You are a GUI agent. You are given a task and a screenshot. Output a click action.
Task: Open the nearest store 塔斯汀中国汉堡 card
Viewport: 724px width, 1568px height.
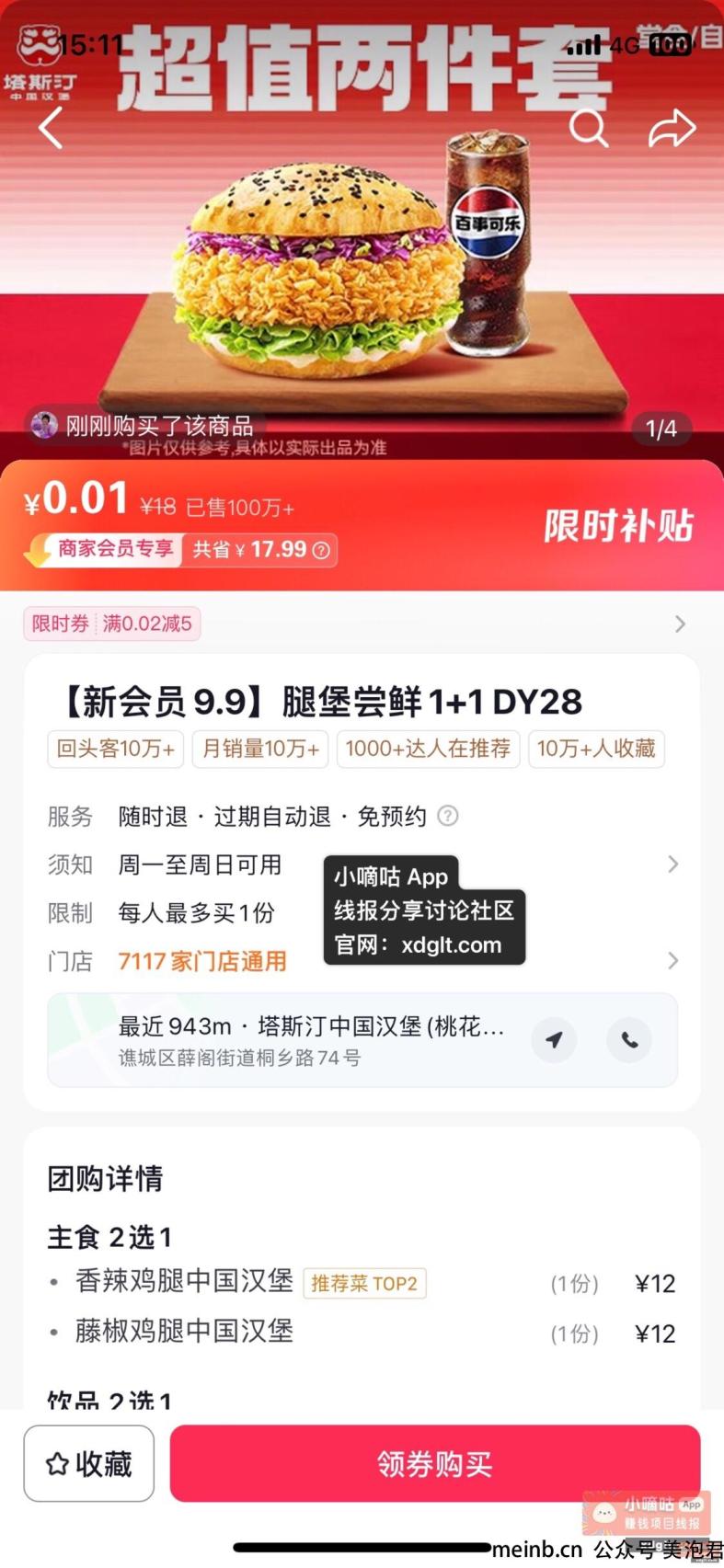coord(362,1040)
